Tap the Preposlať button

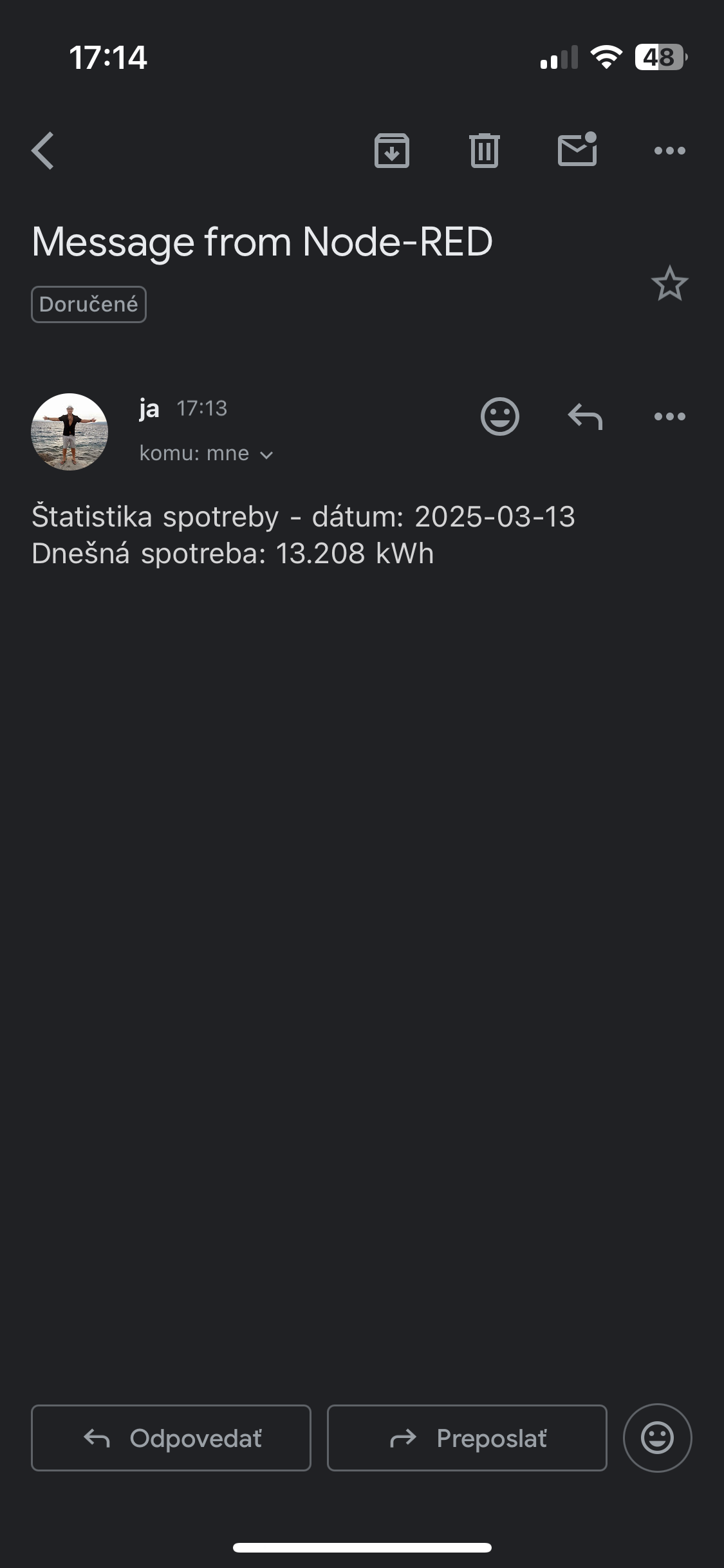[x=467, y=1438]
